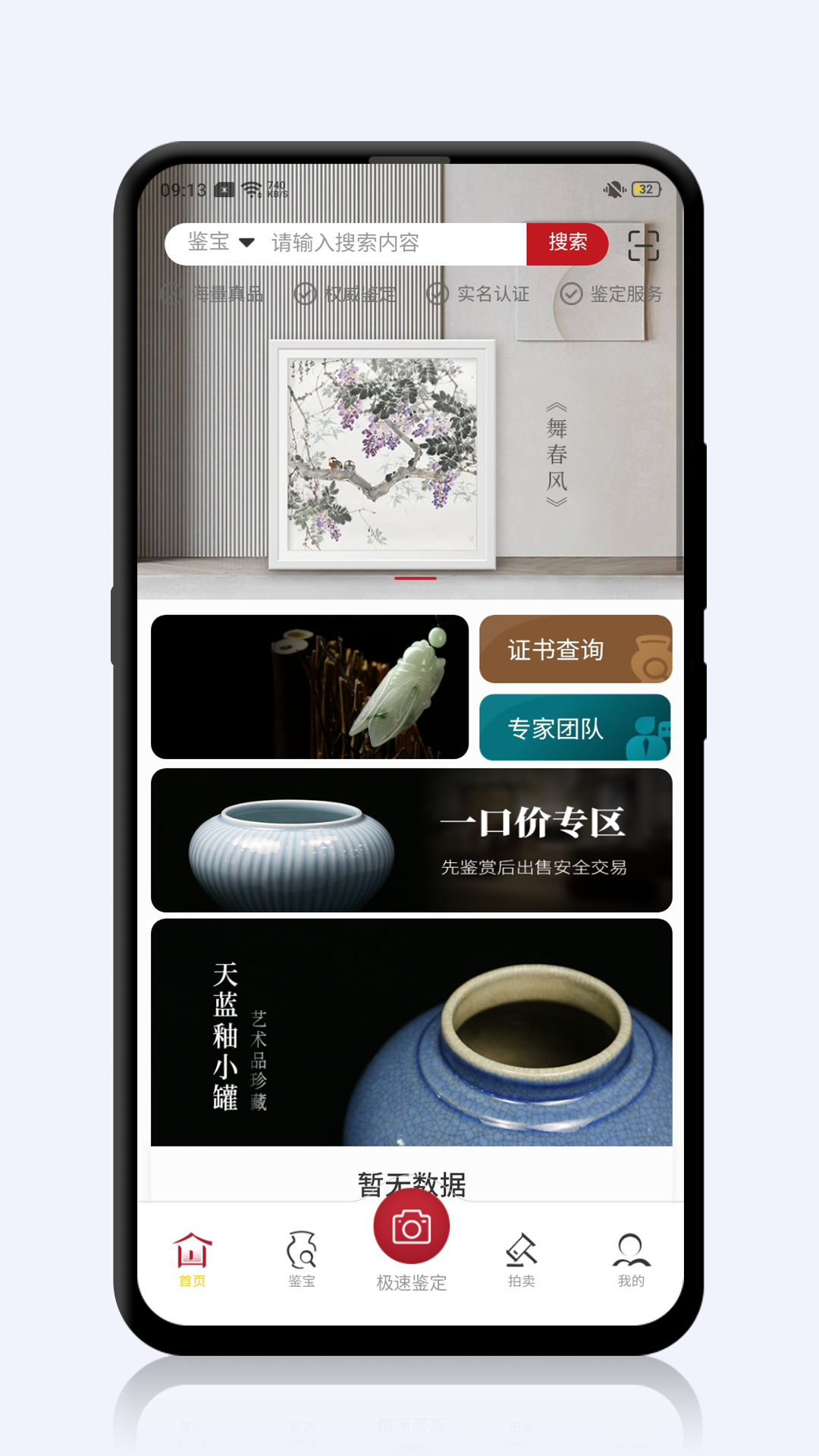This screenshot has width=819, height=1456.
Task: Tap the red 搜索 button
Action: pos(567,243)
